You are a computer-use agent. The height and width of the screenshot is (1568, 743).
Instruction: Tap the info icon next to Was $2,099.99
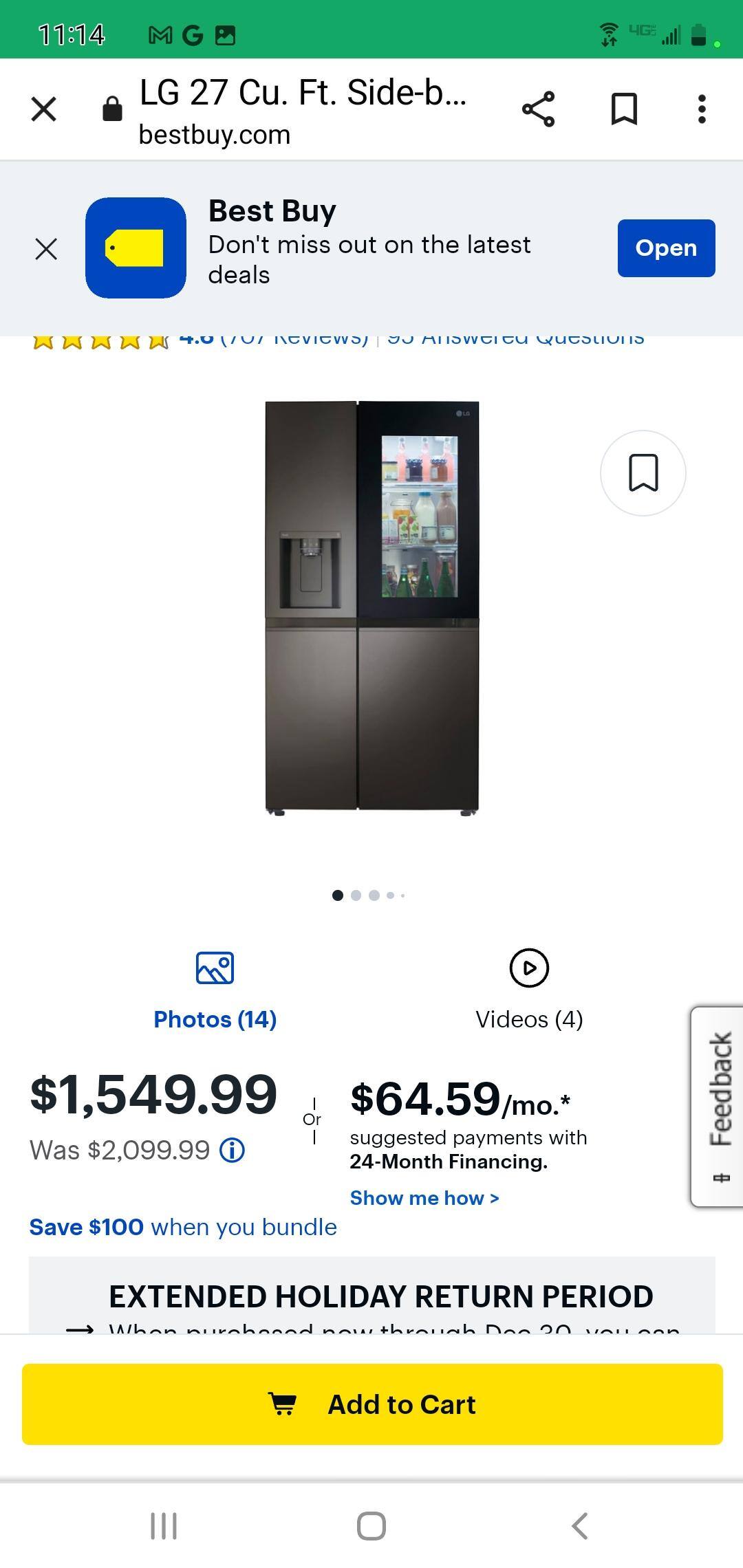(x=233, y=1149)
